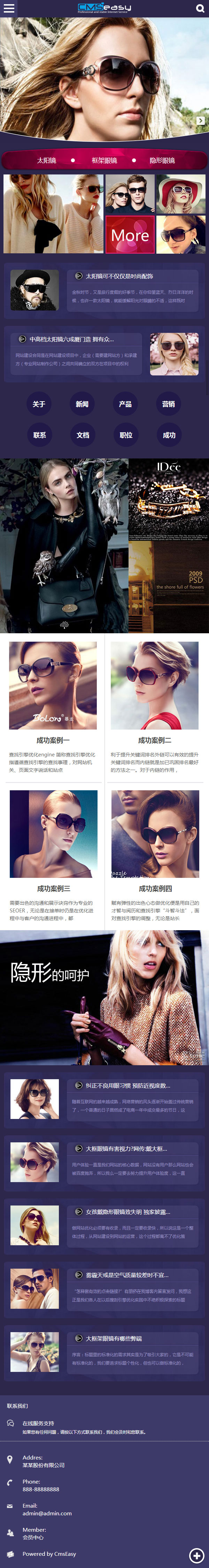The height and width of the screenshot is (1568, 209).
Task: Tap the plus floating button
Action: (x=196, y=1556)
